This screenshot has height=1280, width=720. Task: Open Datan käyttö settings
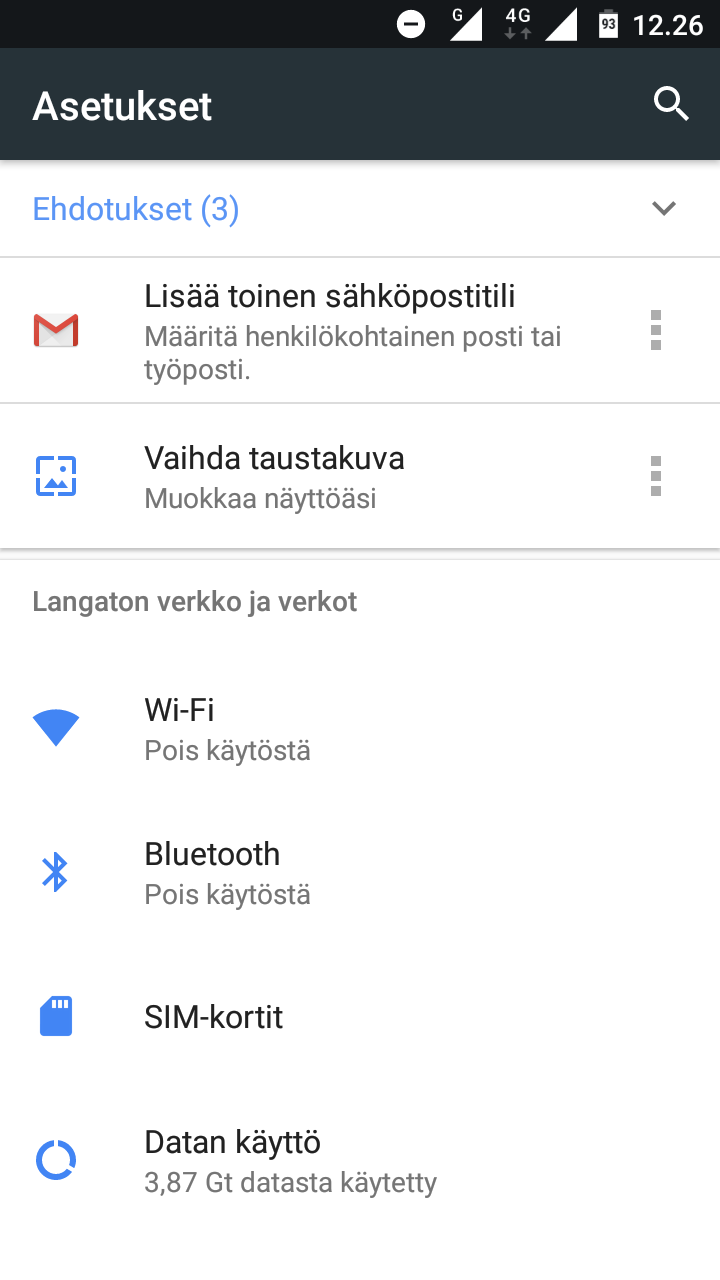(360, 1161)
